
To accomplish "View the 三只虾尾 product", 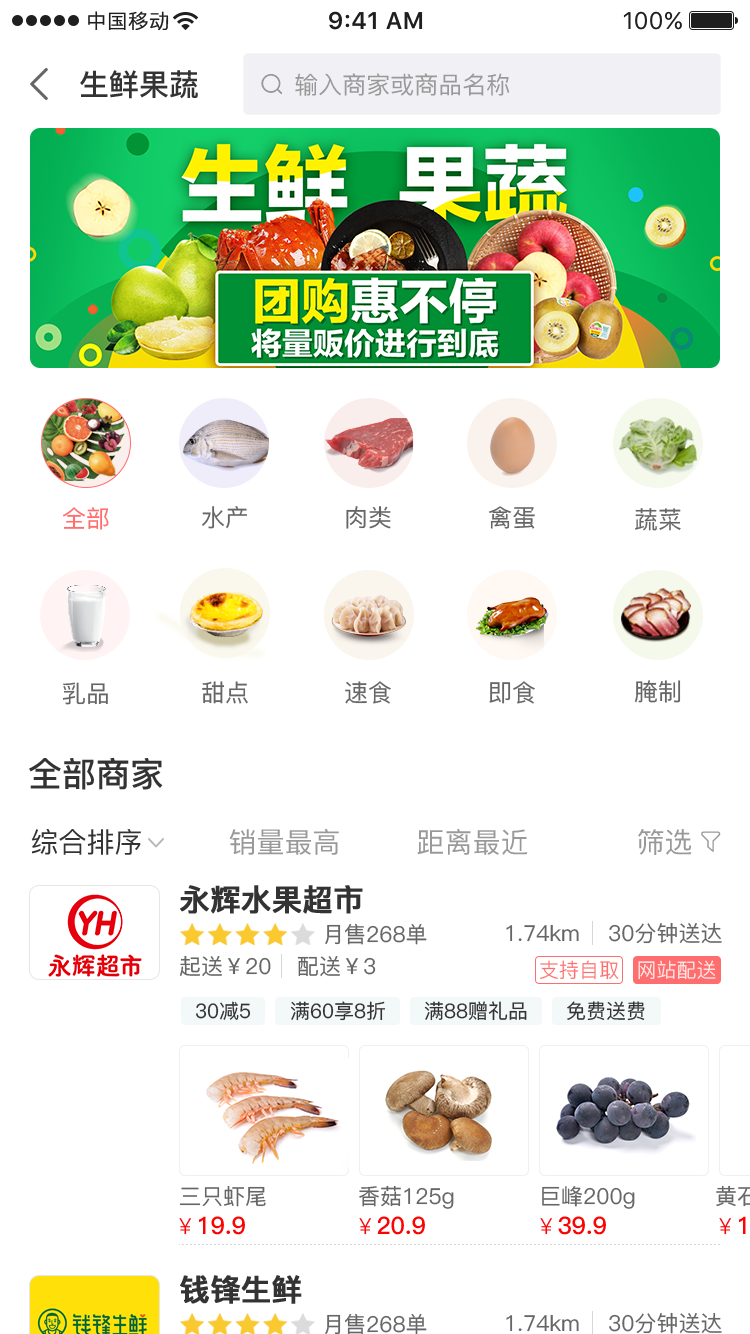I will coord(264,1141).
